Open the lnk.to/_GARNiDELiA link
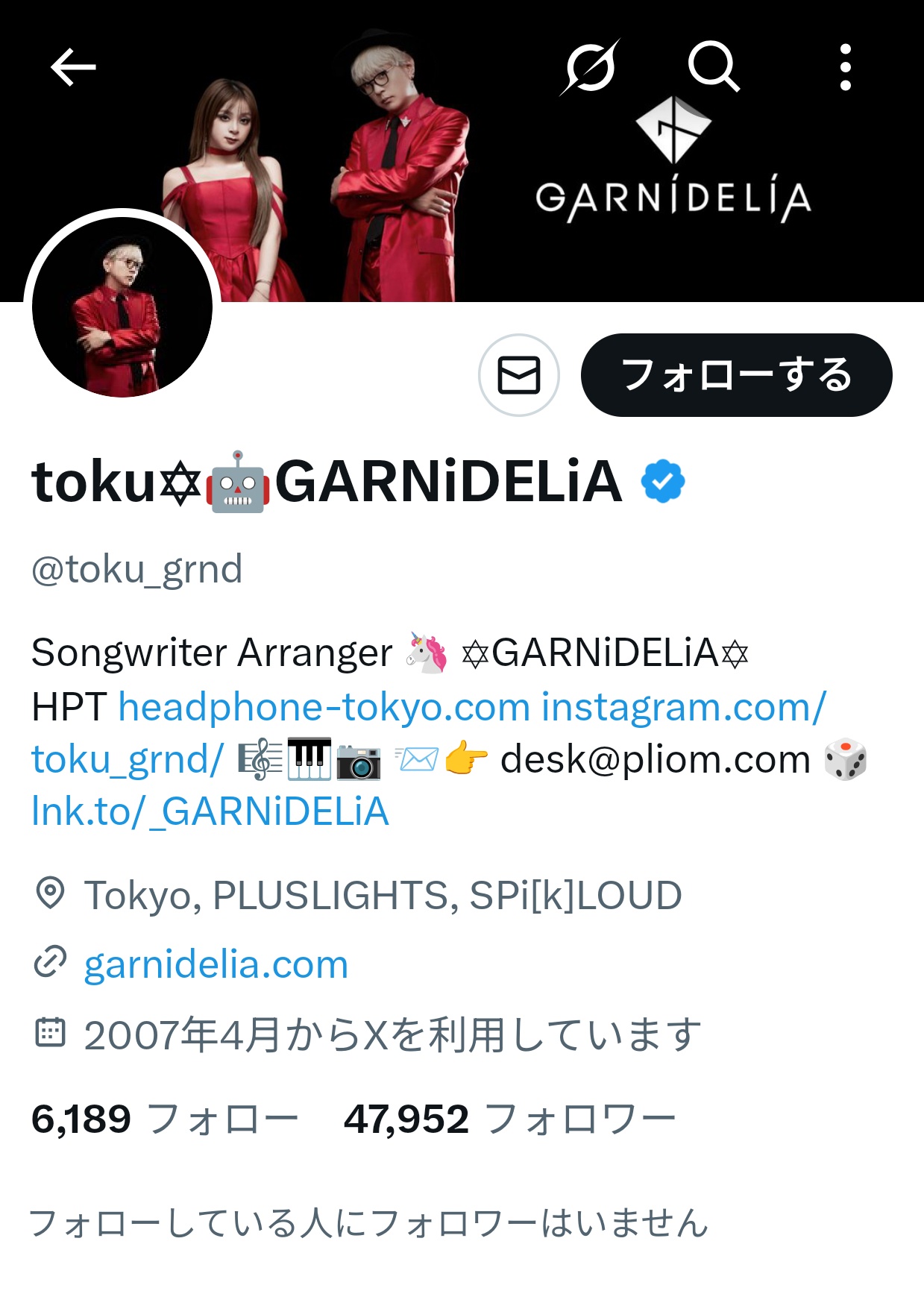Image resolution: width=924 pixels, height=1291 pixels. [x=210, y=811]
